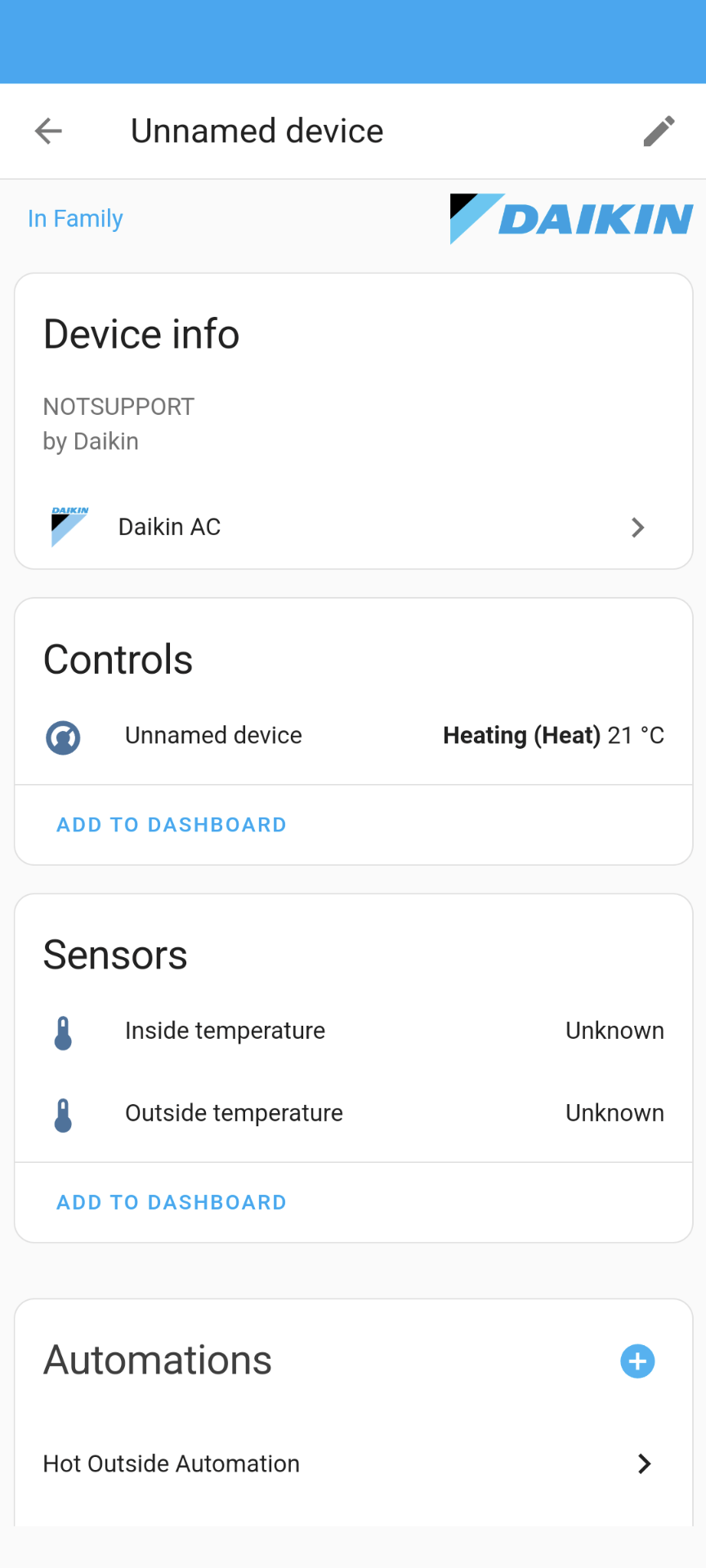Click the Daikin AC brand icon
Screen dimensions: 706x1568
[x=68, y=527]
